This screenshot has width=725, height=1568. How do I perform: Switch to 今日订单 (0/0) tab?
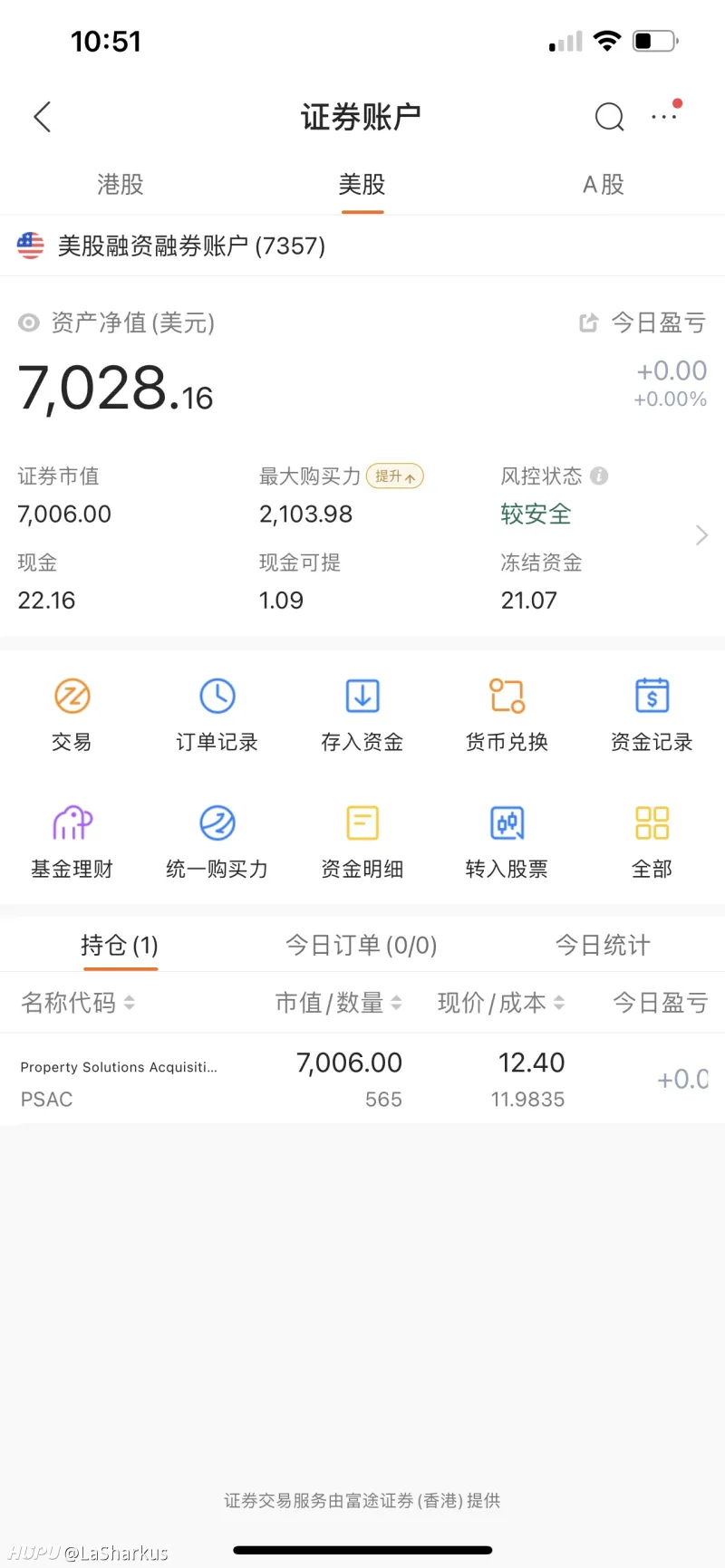pos(362,946)
